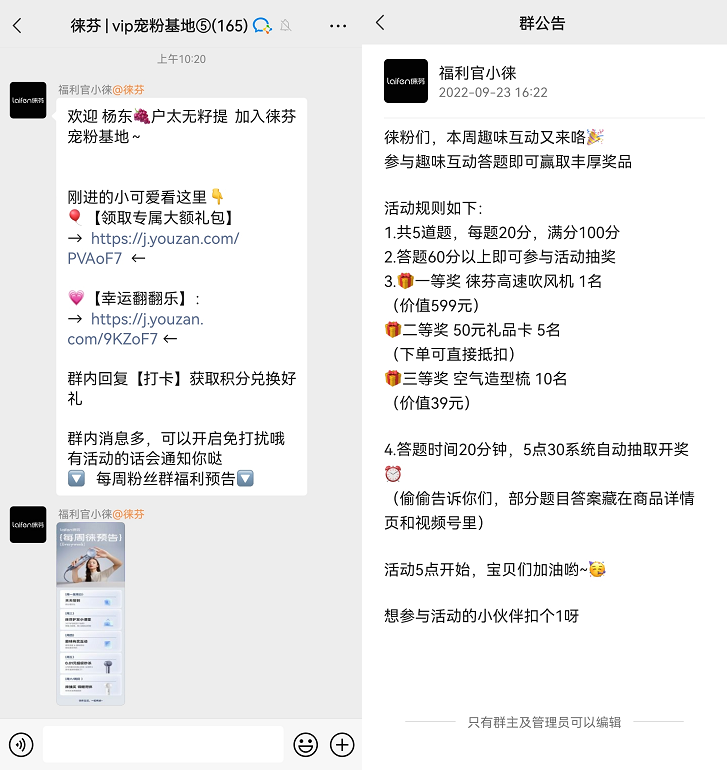
Task: Open the youzan.com/PVAoF7 gift pack link
Action: (164, 239)
